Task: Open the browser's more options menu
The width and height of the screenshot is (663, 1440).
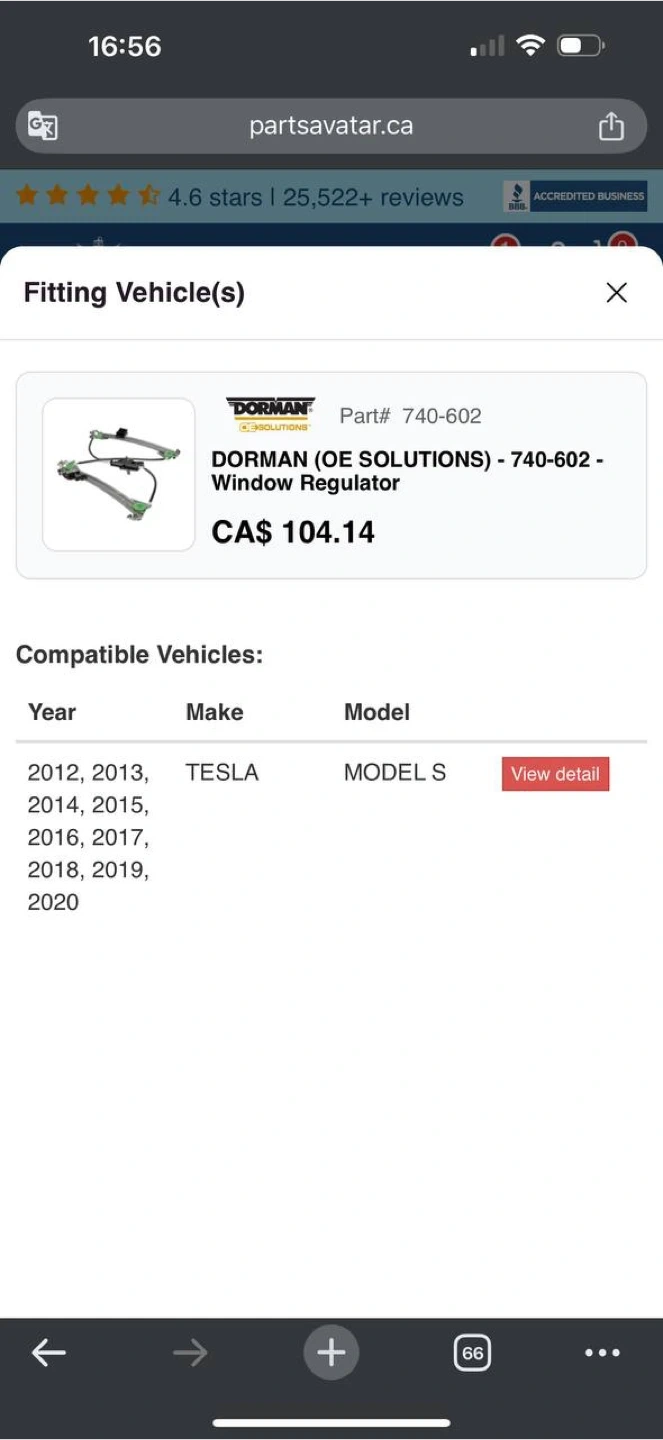Action: pyautogui.click(x=602, y=1353)
